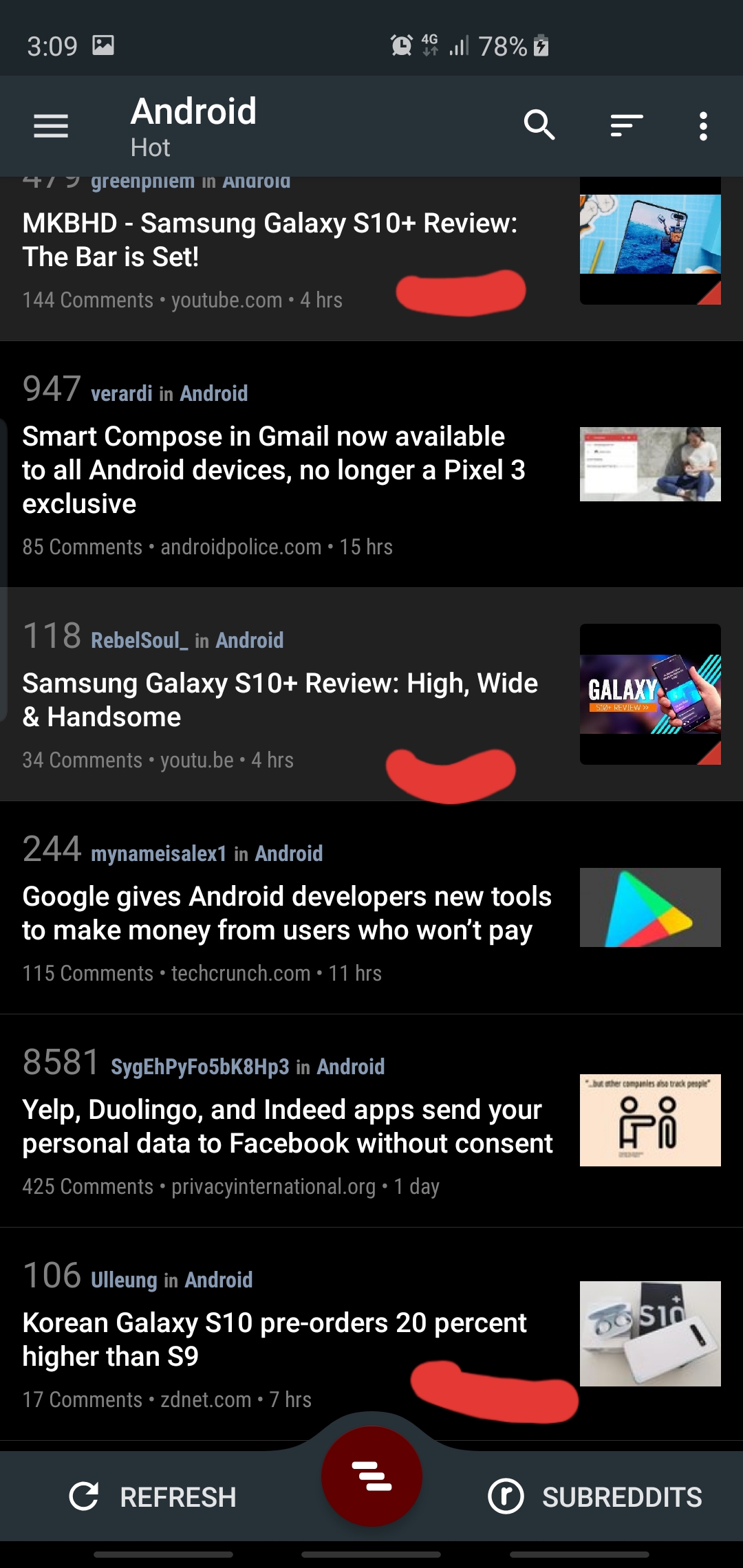743x1568 pixels.
Task: Open the three-dot overflow menu
Action: [702, 126]
